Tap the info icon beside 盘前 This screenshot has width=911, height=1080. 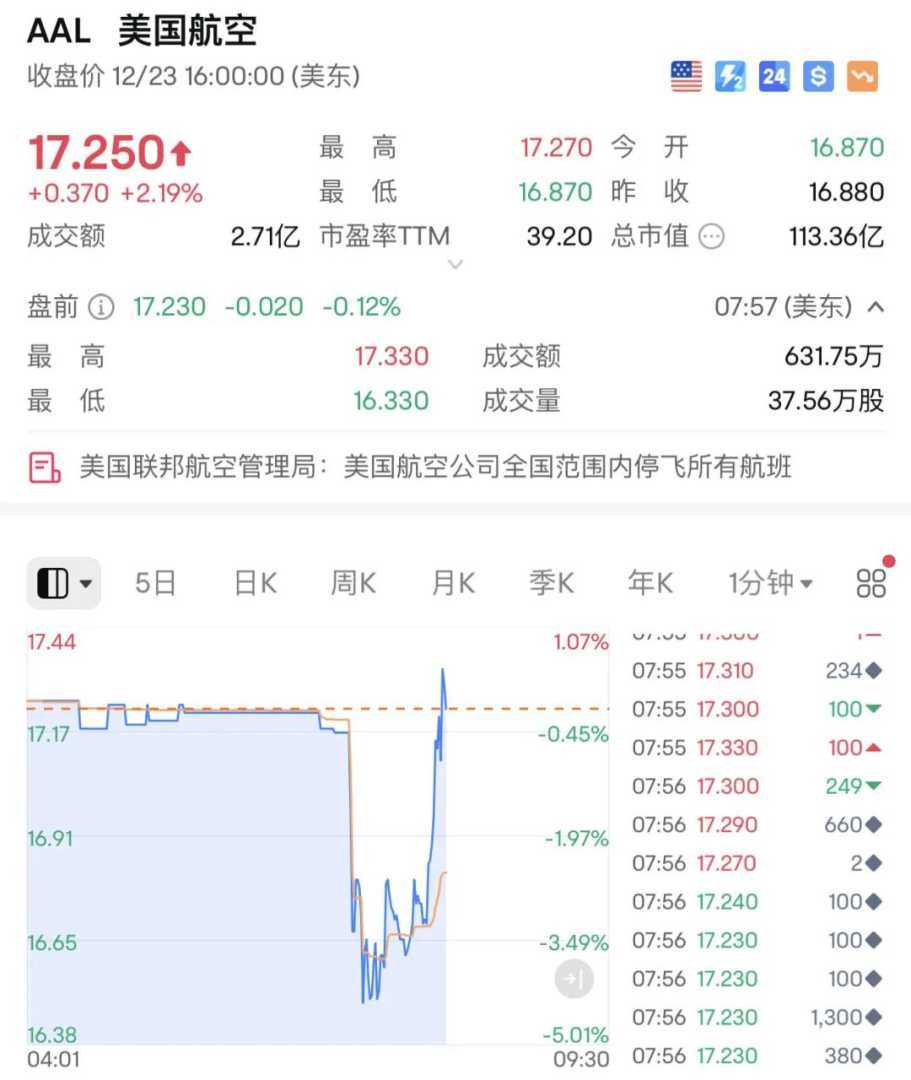101,307
